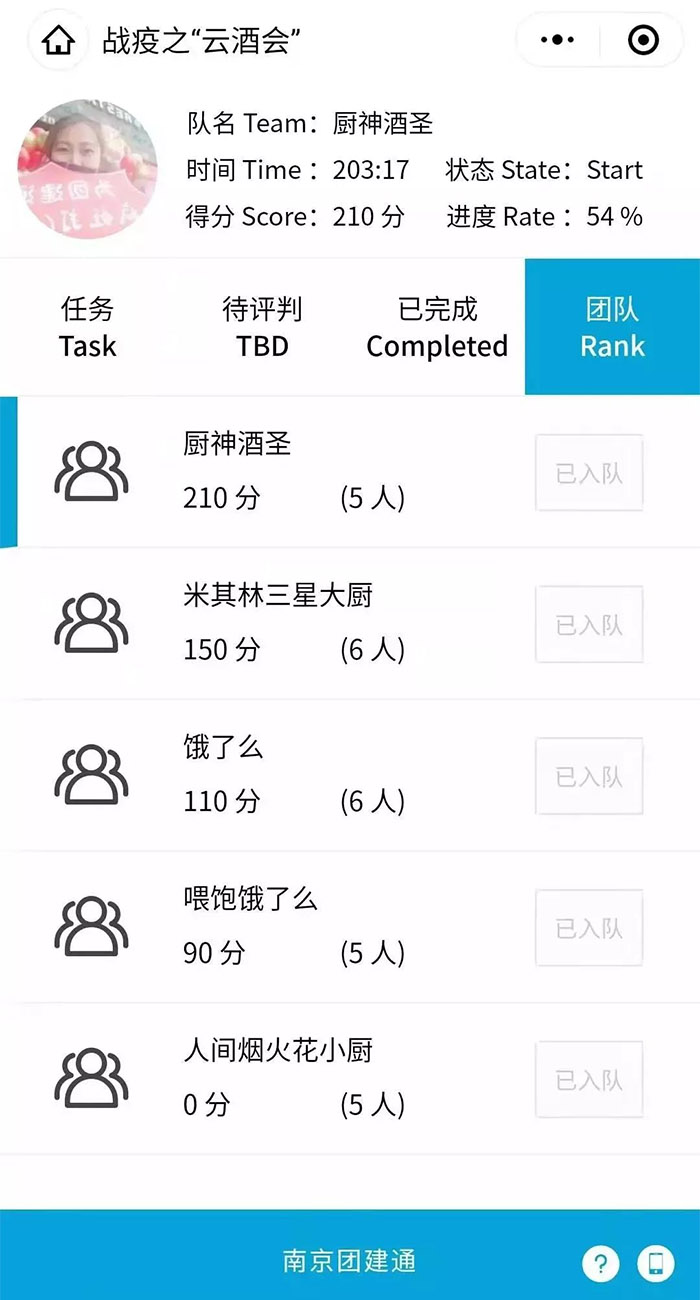700x1300 pixels.
Task: Open the three-dot more menu
Action: pos(558,40)
